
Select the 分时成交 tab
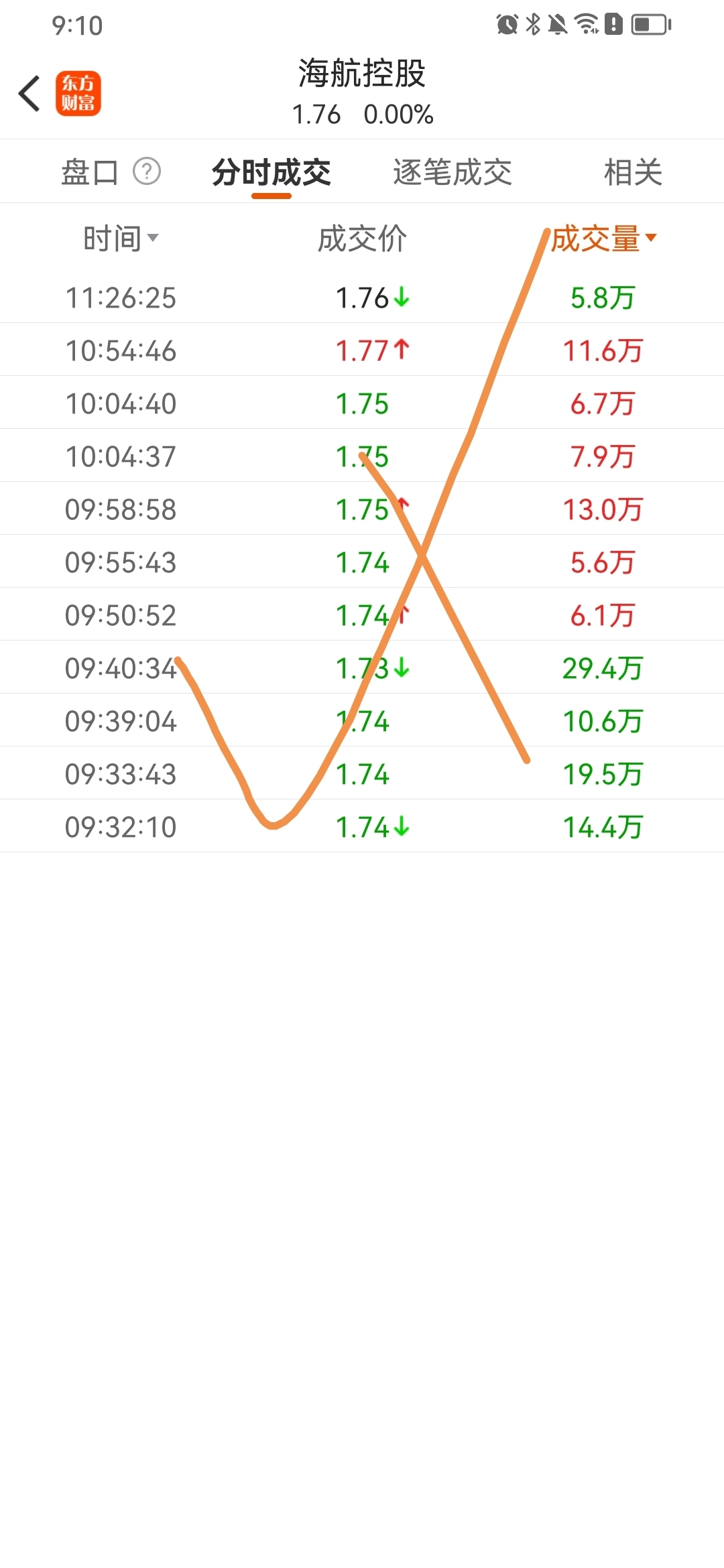[x=271, y=172]
